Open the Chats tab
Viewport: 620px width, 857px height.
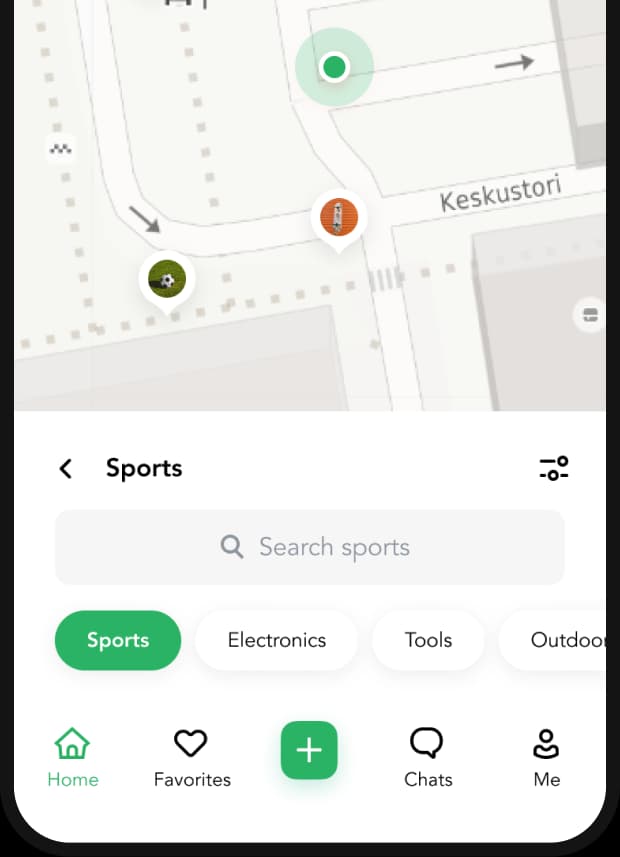pos(428,757)
